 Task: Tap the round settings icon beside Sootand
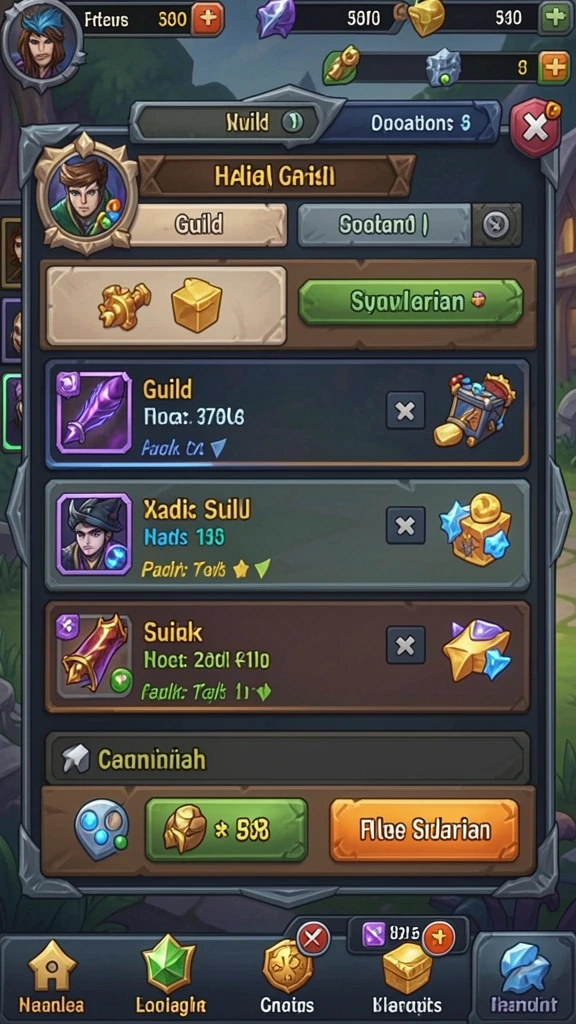click(x=496, y=225)
